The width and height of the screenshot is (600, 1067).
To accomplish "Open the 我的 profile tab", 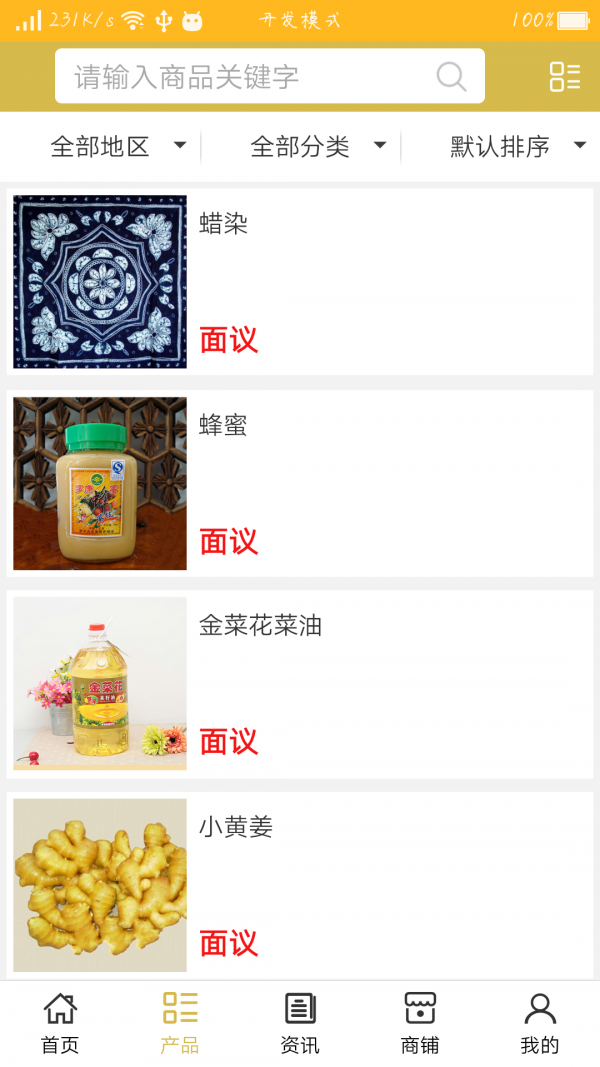I will click(540, 1023).
